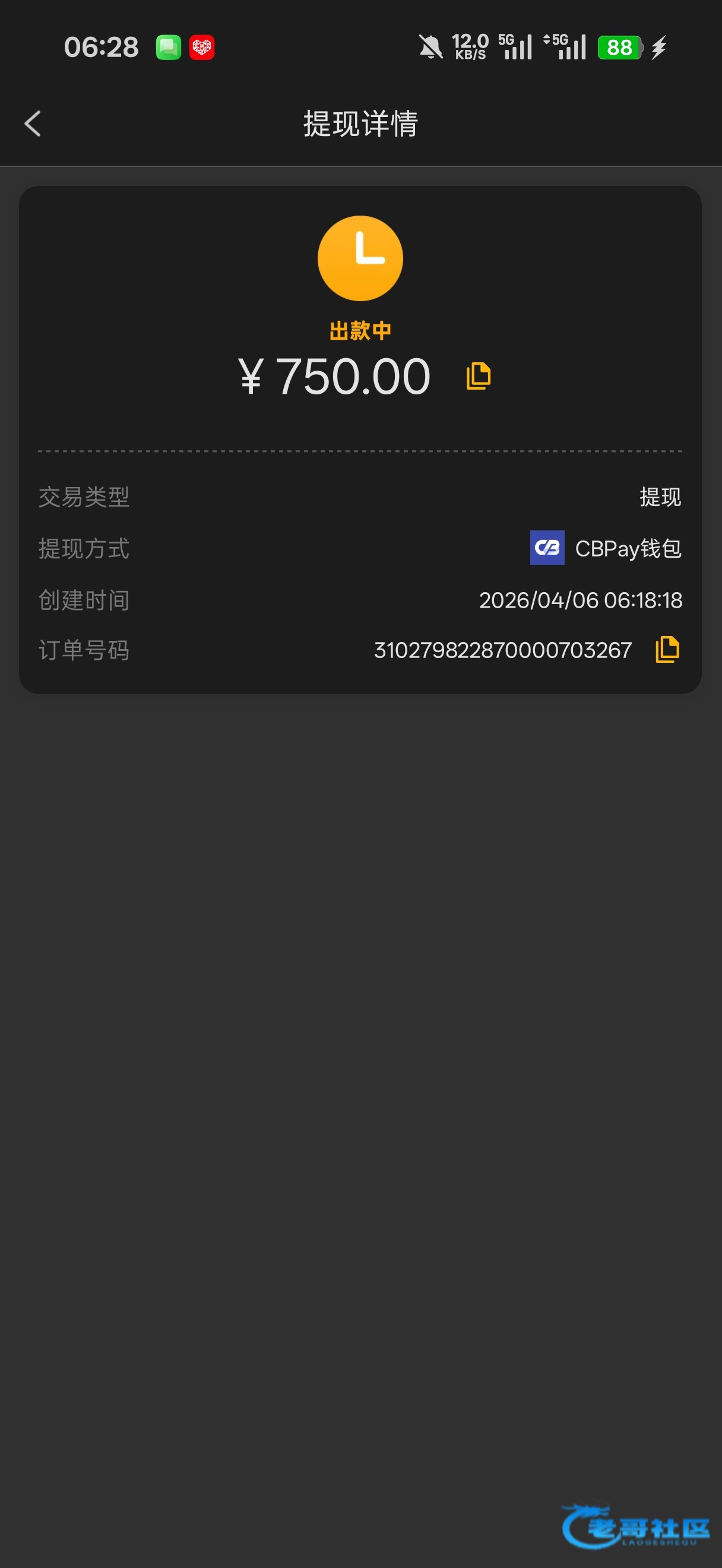Go back from the withdrawal details page
This screenshot has width=722, height=1568.
[x=33, y=124]
